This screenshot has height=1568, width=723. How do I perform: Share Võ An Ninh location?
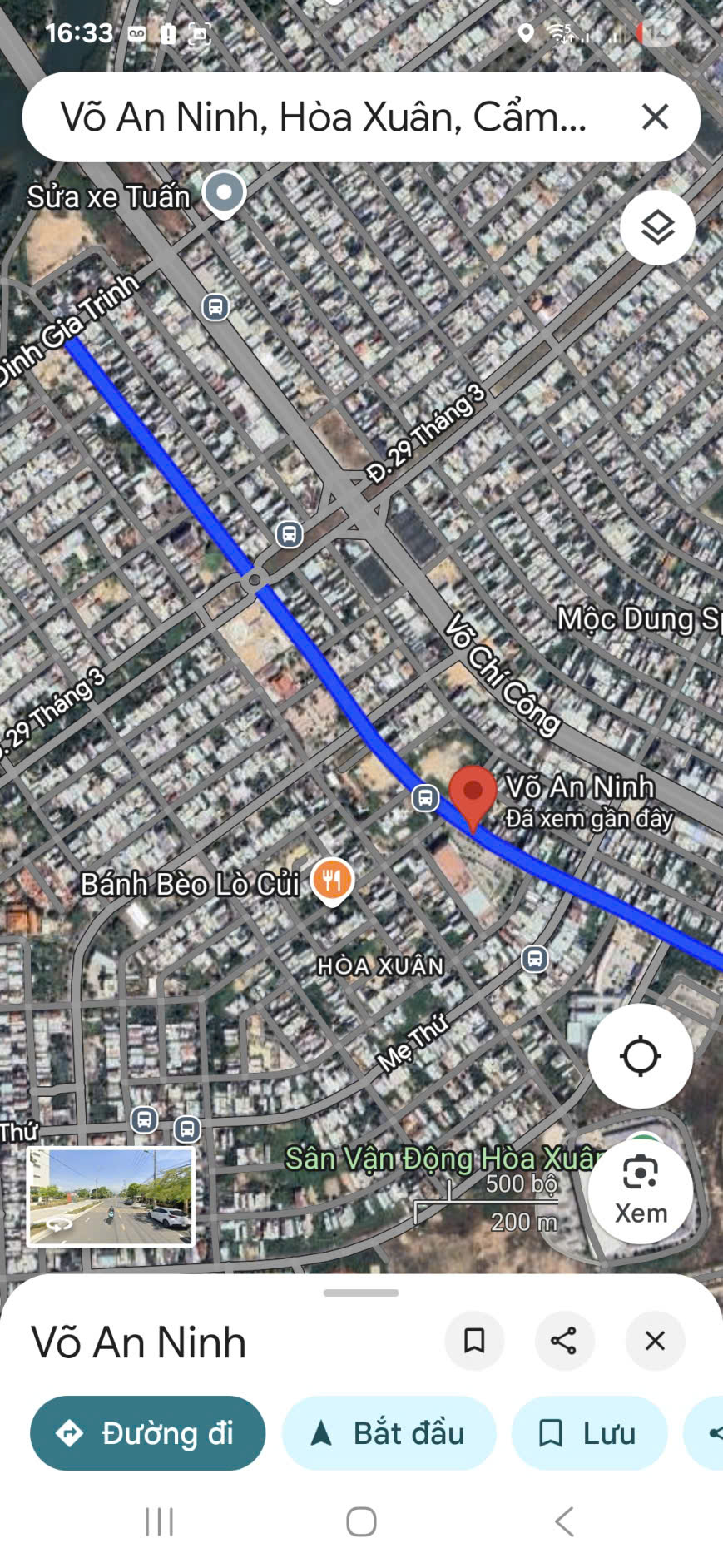pyautogui.click(x=564, y=1341)
